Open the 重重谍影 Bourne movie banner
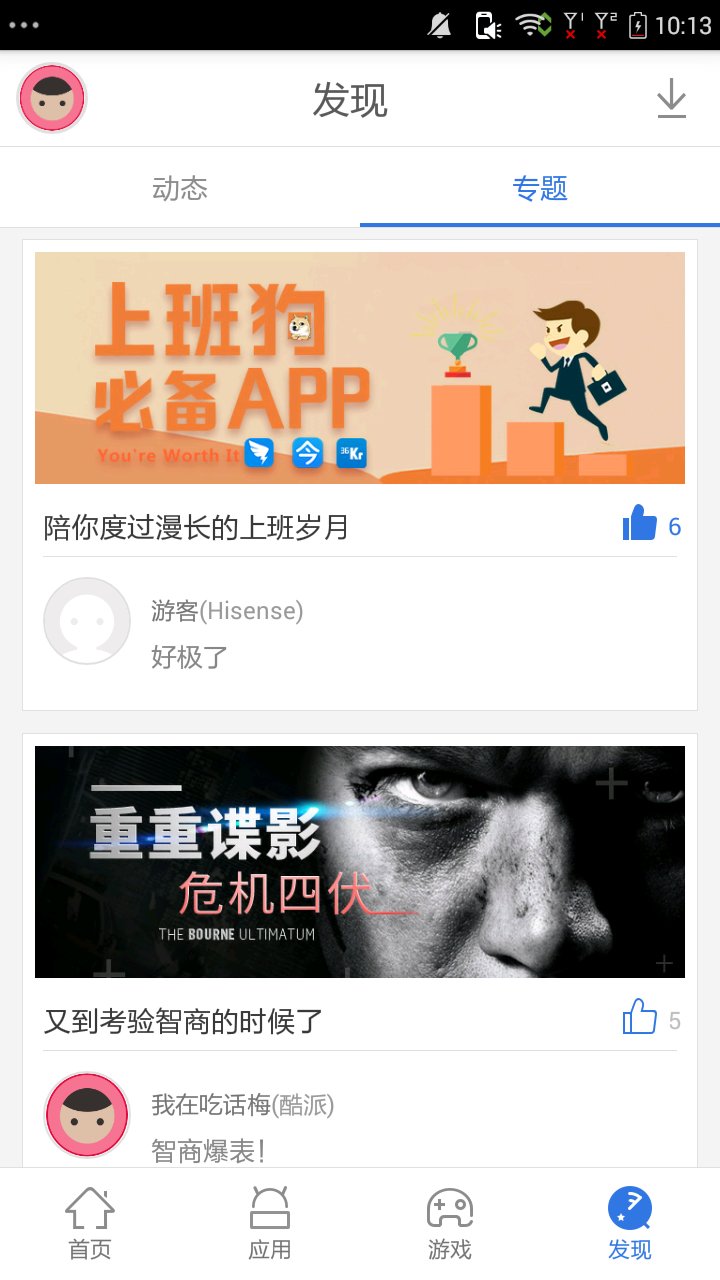Image resolution: width=720 pixels, height=1280 pixels. point(360,861)
